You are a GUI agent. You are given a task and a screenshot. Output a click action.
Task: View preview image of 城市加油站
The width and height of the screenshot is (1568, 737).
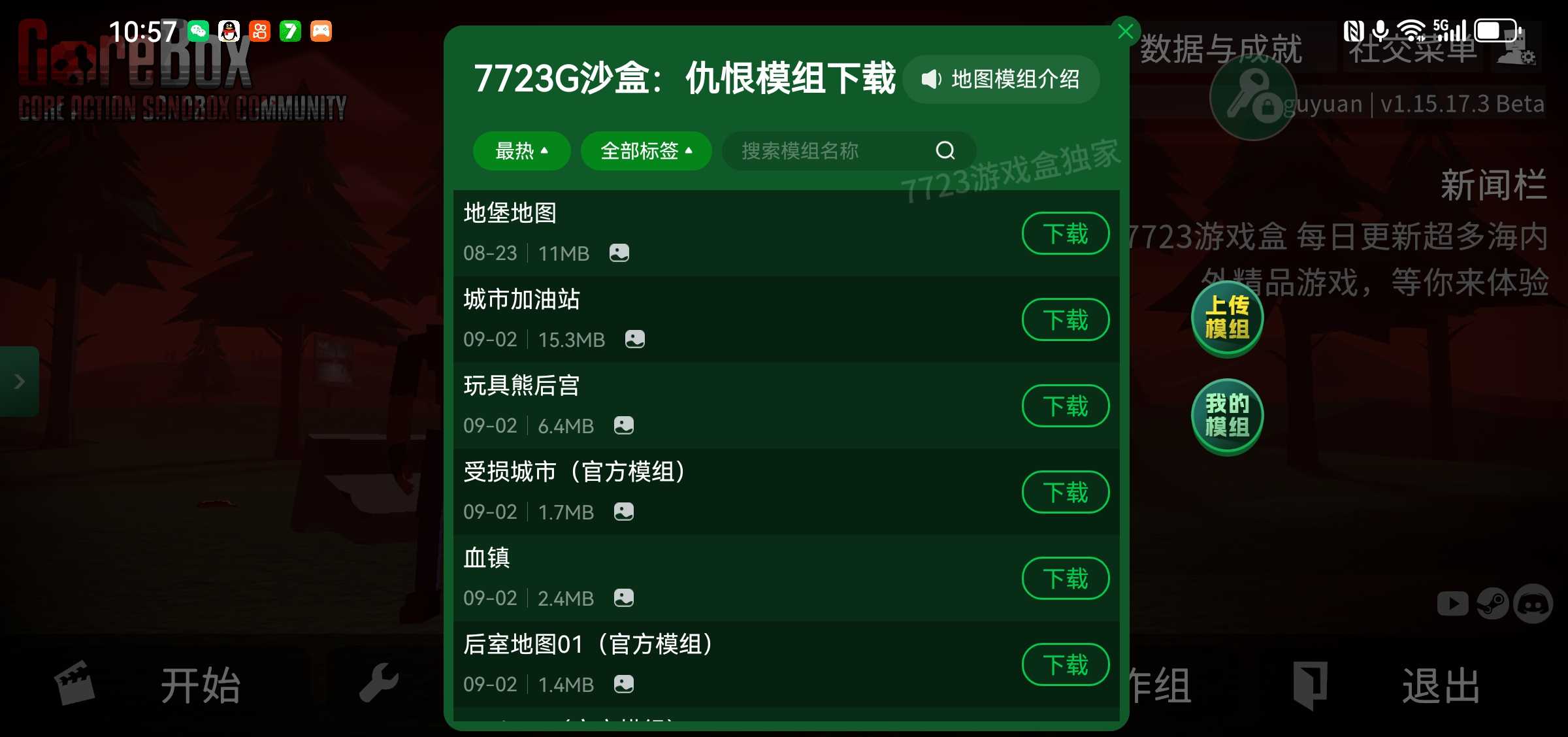(634, 339)
